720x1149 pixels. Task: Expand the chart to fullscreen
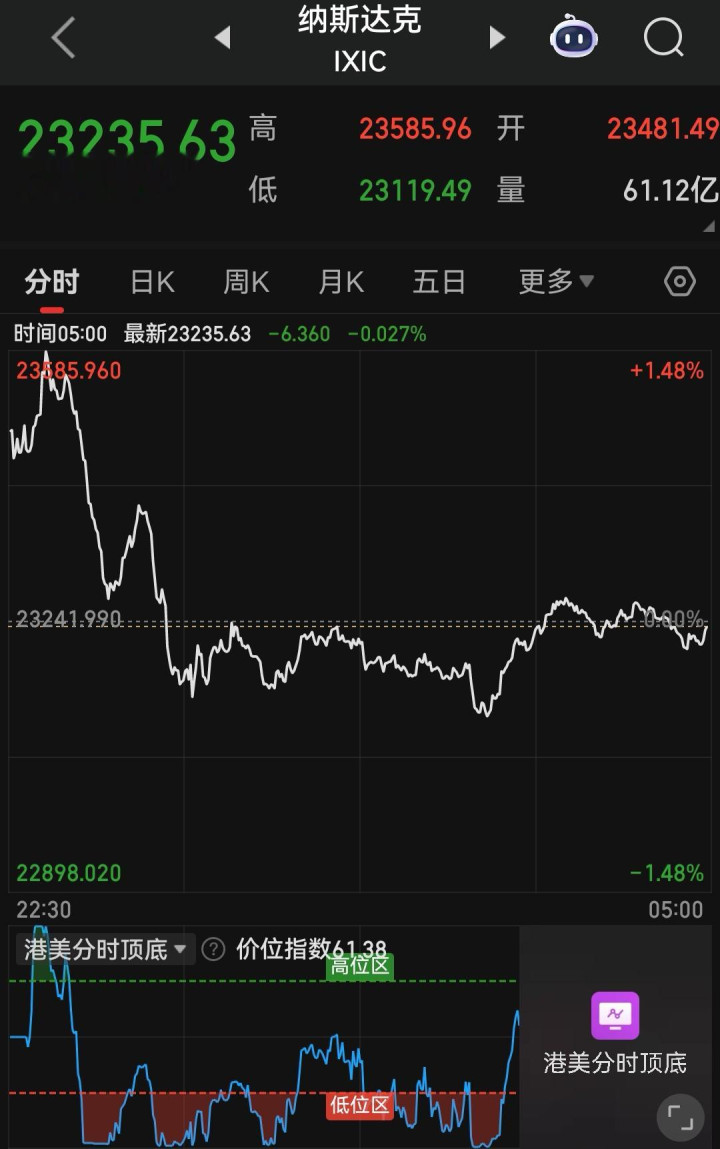point(680,1117)
